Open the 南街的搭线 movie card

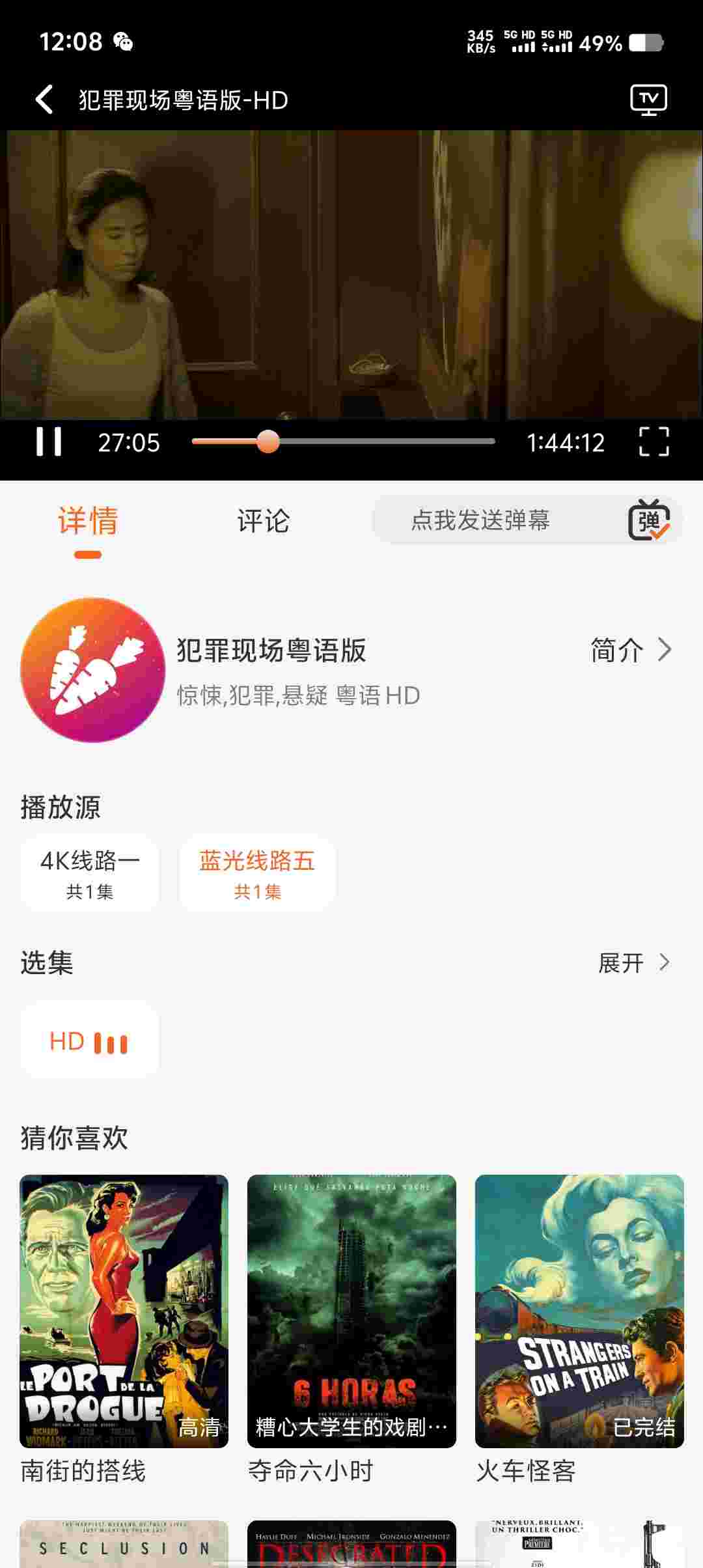click(124, 1328)
